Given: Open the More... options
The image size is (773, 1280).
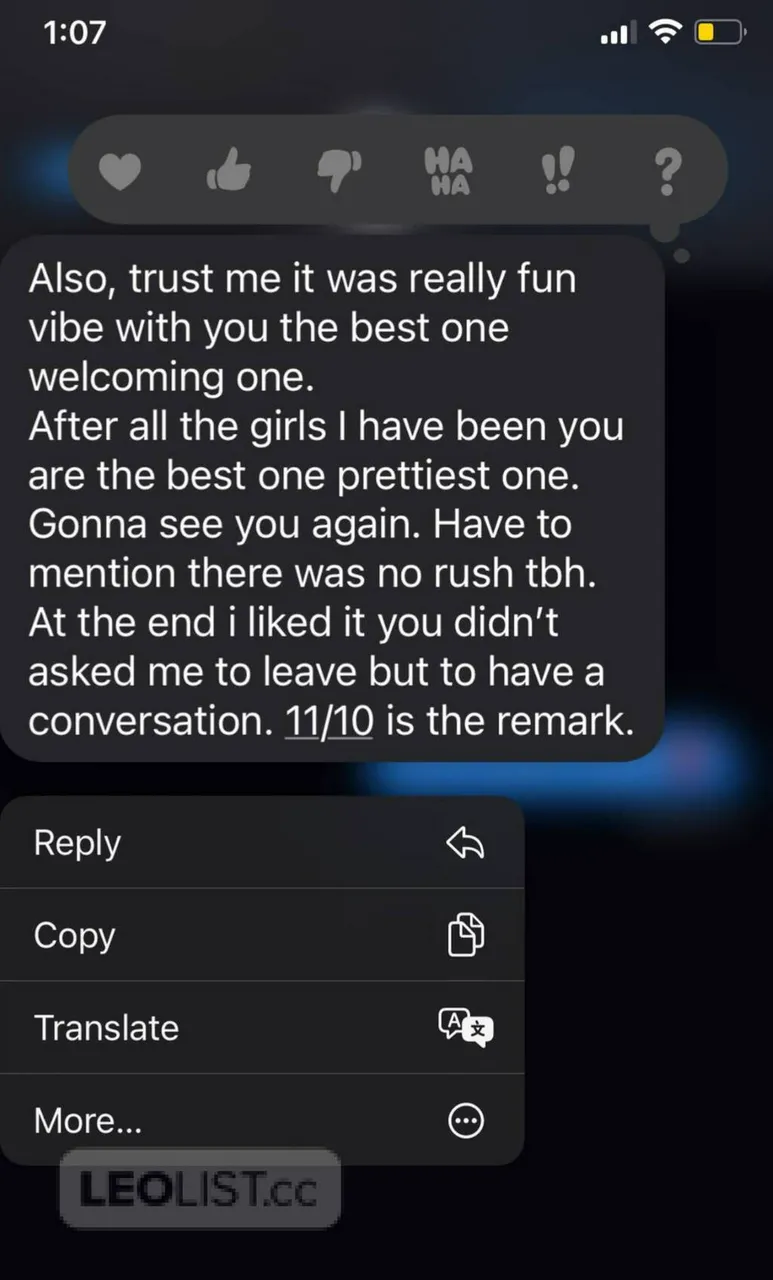Looking at the screenshot, I should click(x=262, y=1120).
